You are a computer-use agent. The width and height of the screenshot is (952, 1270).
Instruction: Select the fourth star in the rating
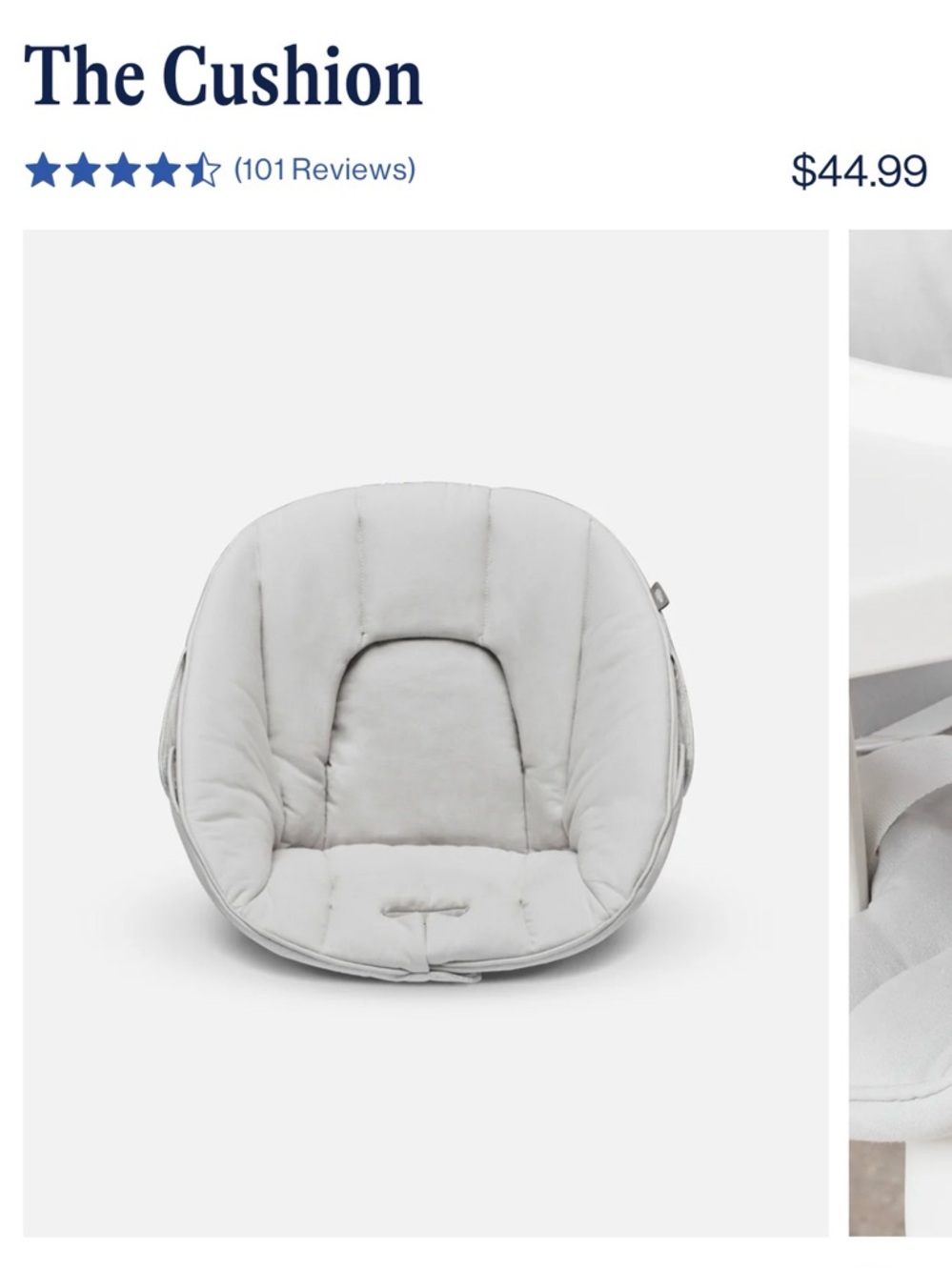(x=164, y=169)
